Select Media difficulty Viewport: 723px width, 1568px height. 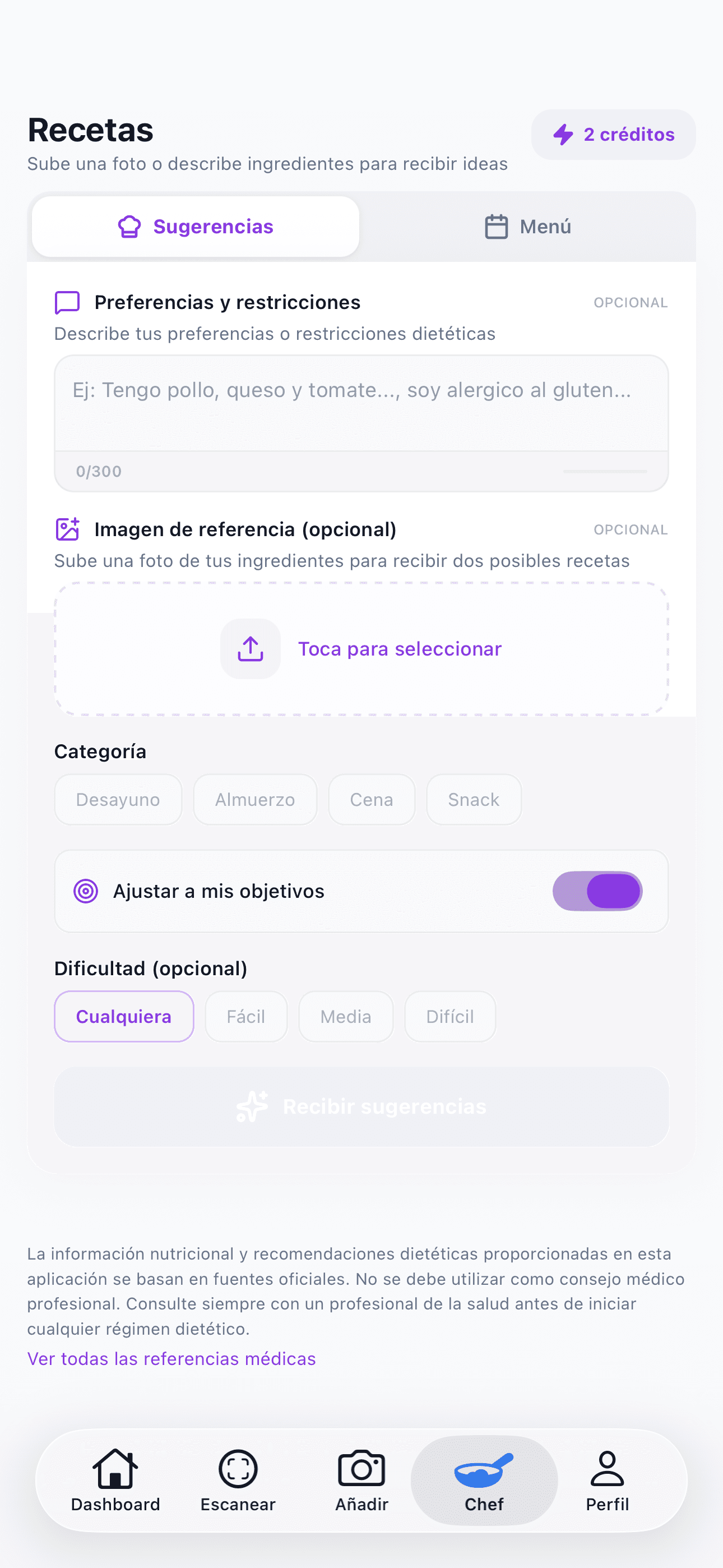pyautogui.click(x=346, y=1017)
